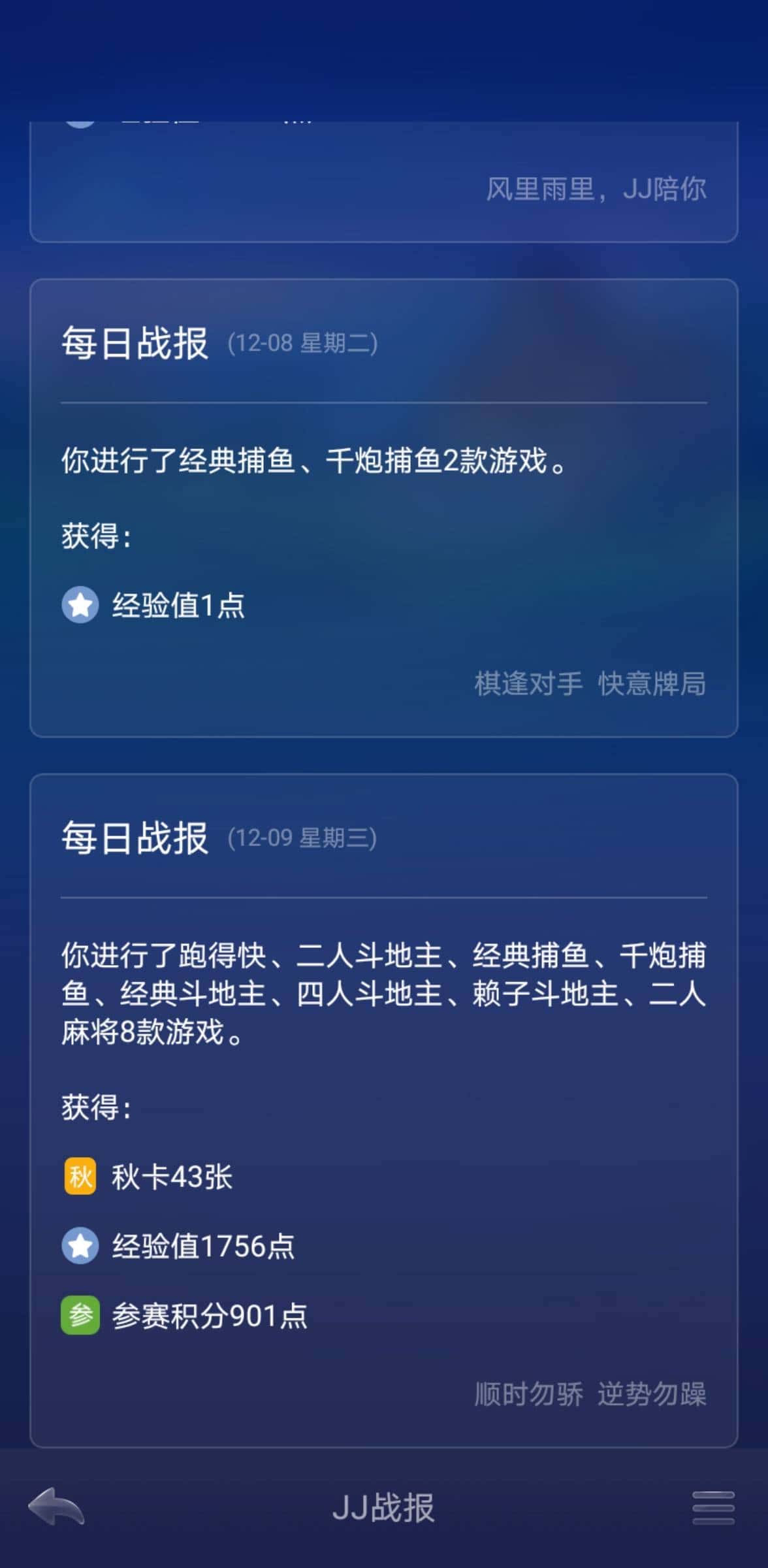The width and height of the screenshot is (768, 1568).
Task: Select the JJ战报 title tab
Action: pos(384,1508)
